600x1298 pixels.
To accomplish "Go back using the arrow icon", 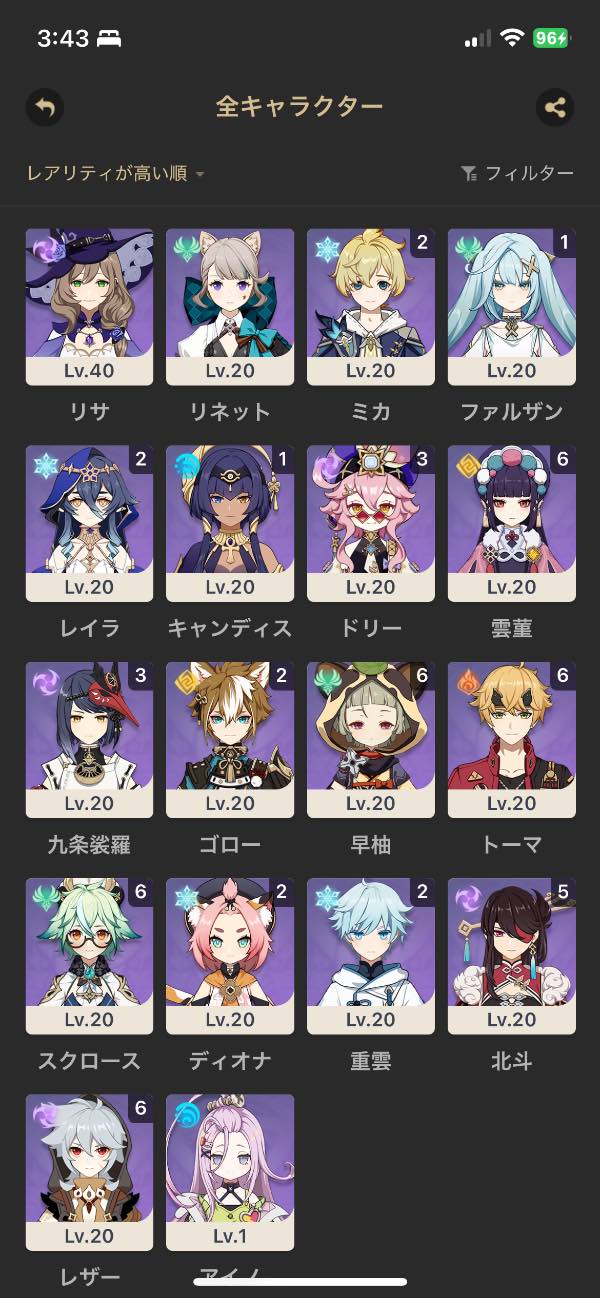I will pyautogui.click(x=45, y=107).
